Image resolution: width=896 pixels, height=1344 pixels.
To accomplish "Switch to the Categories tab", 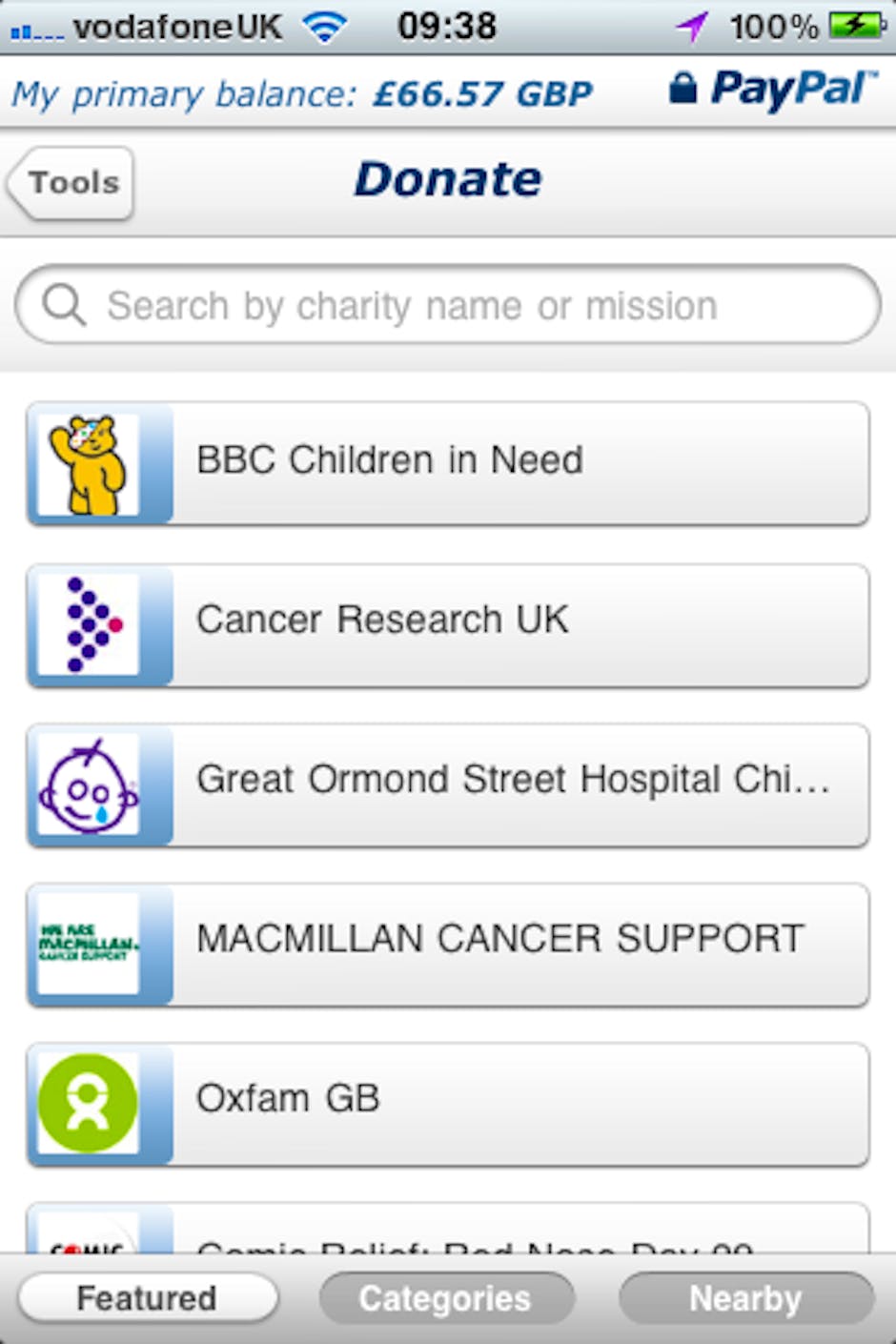I will pyautogui.click(x=446, y=1298).
